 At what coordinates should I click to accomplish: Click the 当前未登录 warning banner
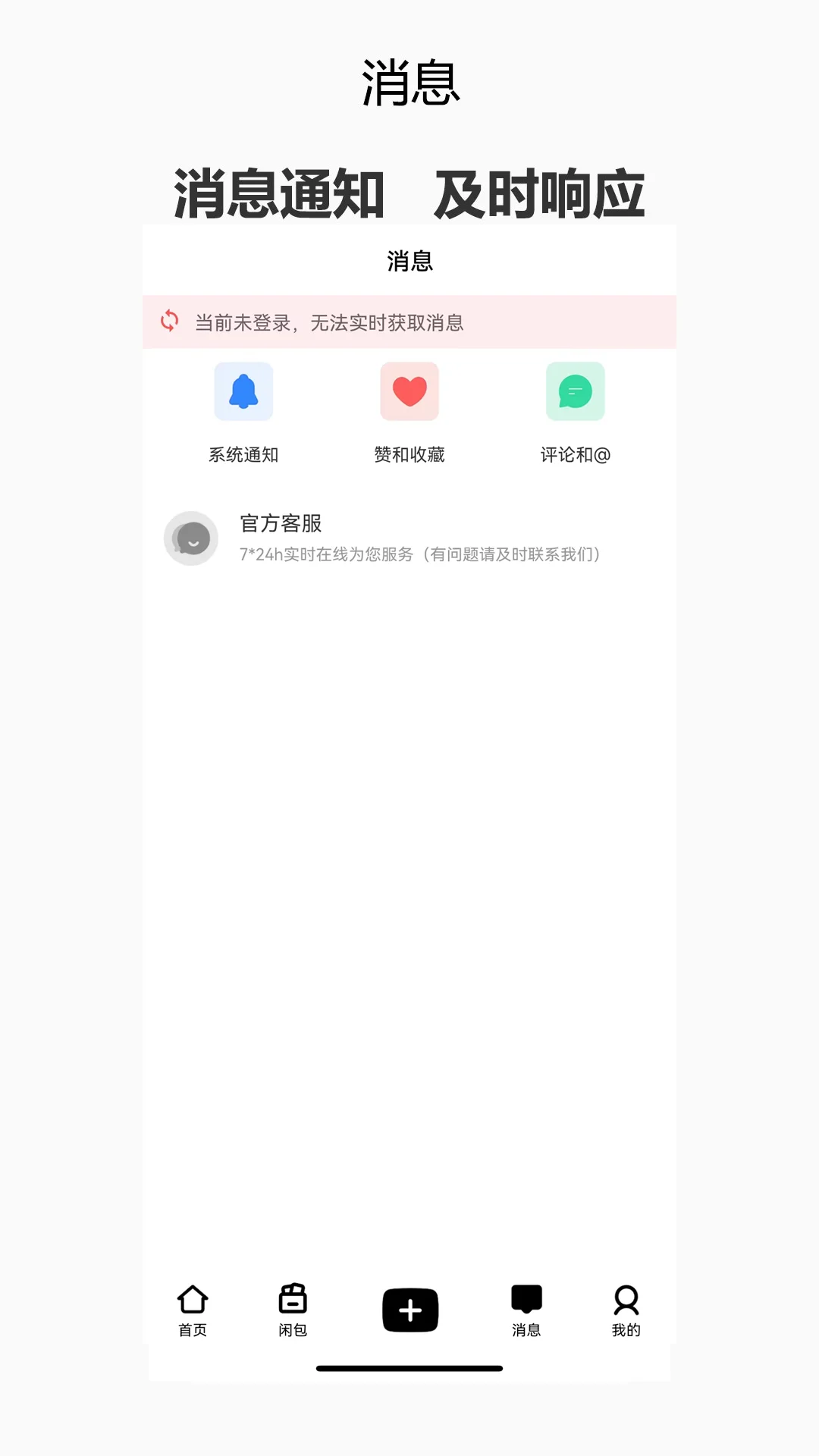coord(409,323)
